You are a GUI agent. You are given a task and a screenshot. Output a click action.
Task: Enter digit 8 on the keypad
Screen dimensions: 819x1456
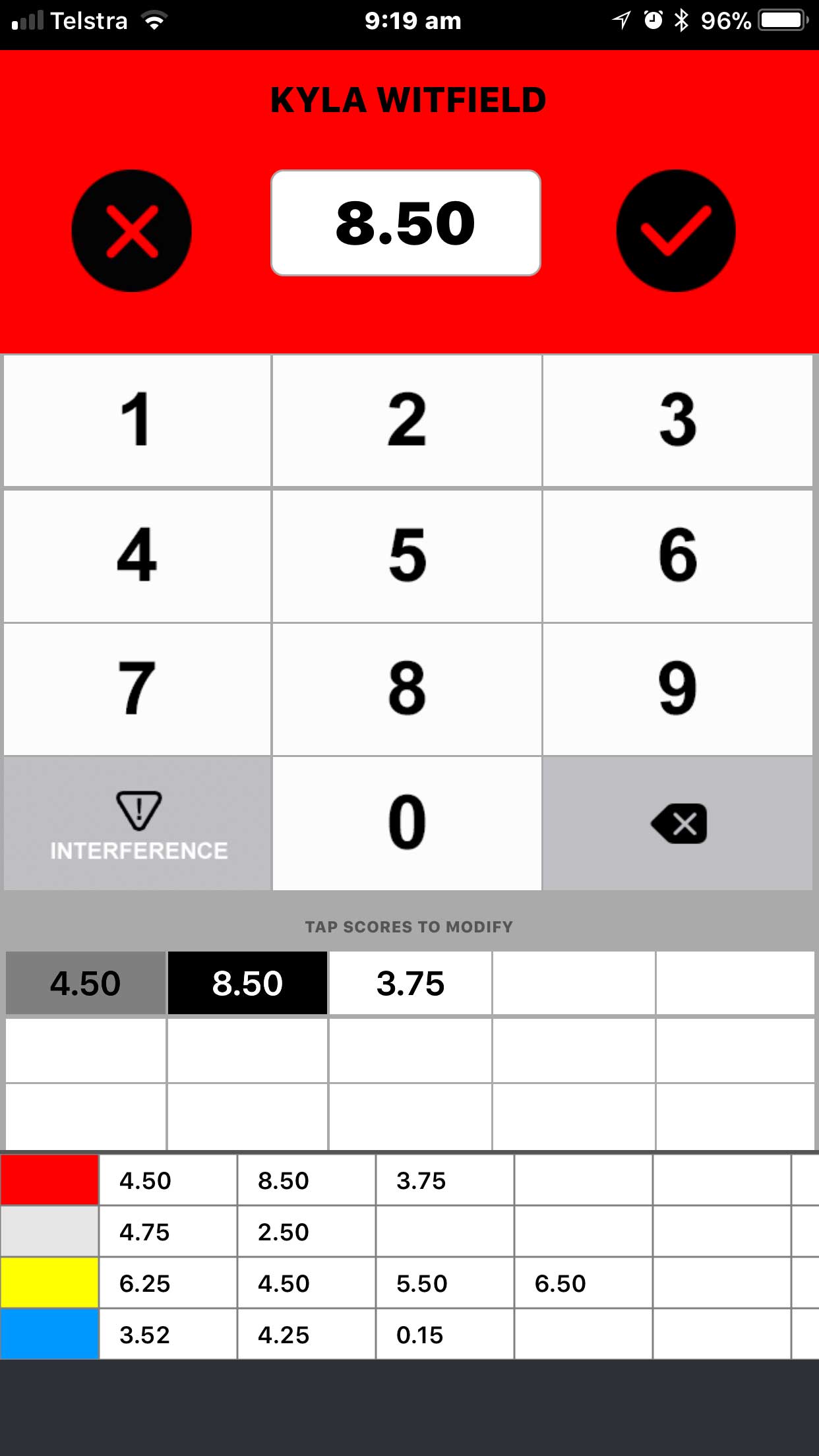click(407, 690)
